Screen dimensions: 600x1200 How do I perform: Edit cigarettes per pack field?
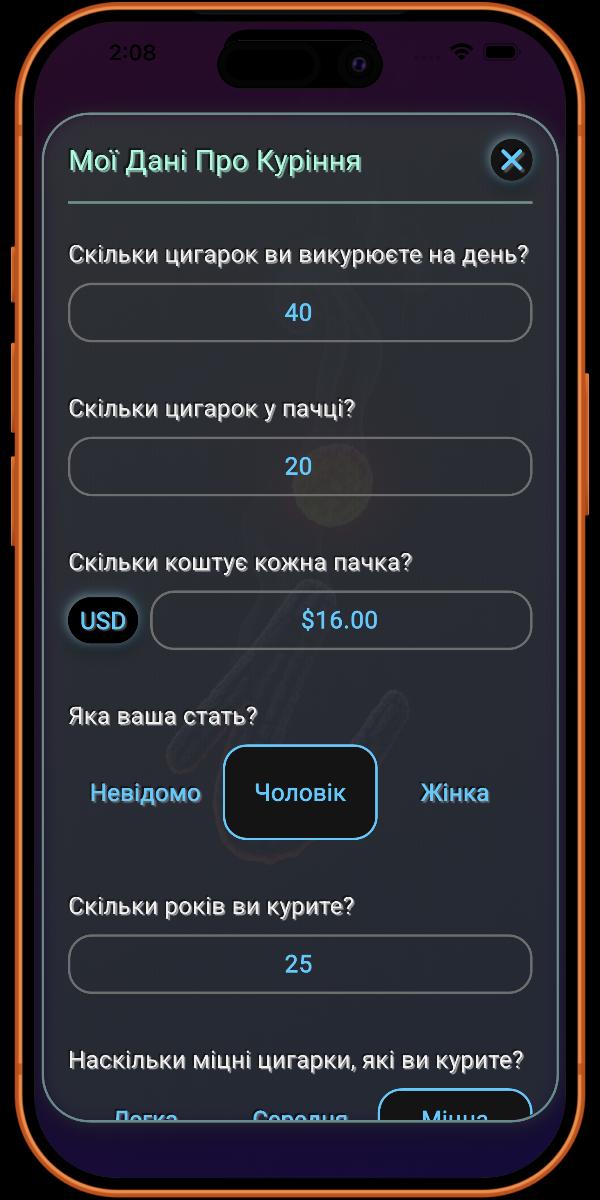299,466
